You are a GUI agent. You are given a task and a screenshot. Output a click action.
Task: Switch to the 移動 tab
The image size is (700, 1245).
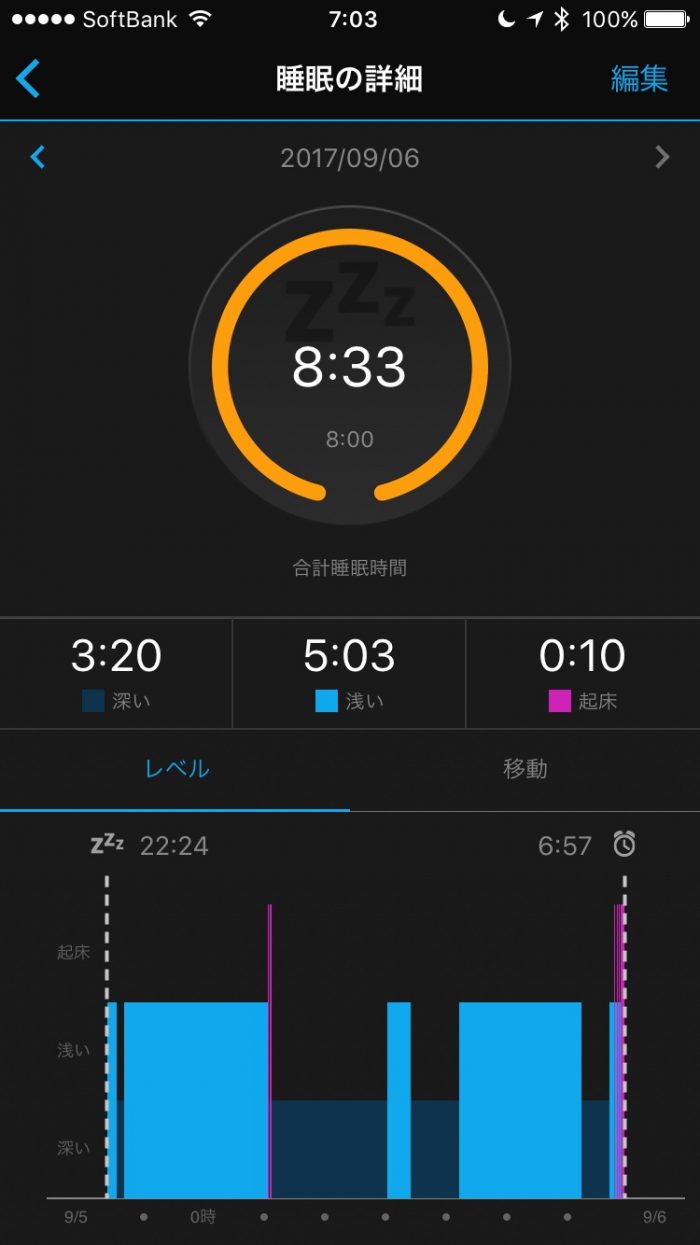[525, 769]
